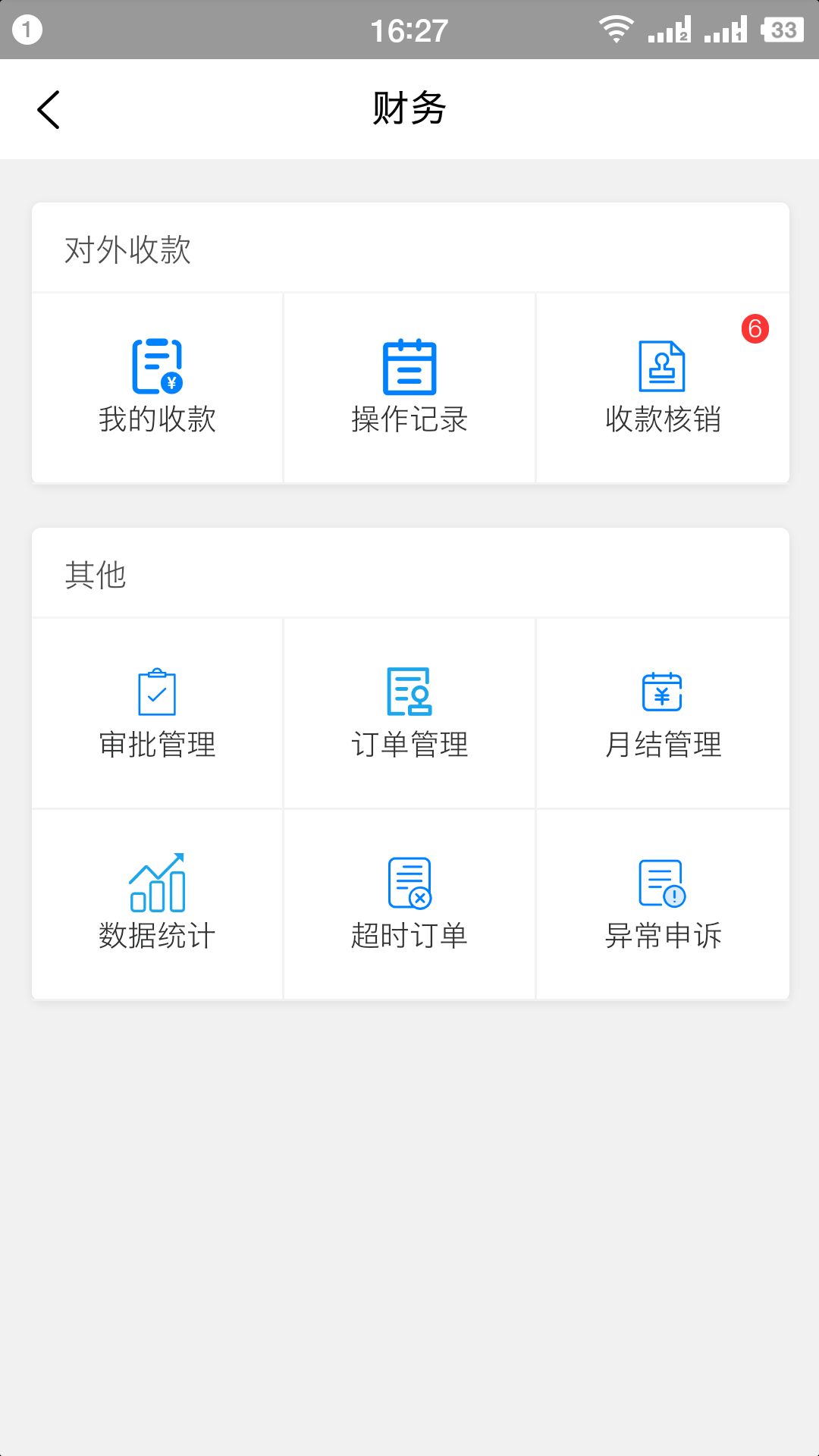The width and height of the screenshot is (819, 1456).
Task: Go back using the arrow at top left
Action: pyautogui.click(x=49, y=108)
